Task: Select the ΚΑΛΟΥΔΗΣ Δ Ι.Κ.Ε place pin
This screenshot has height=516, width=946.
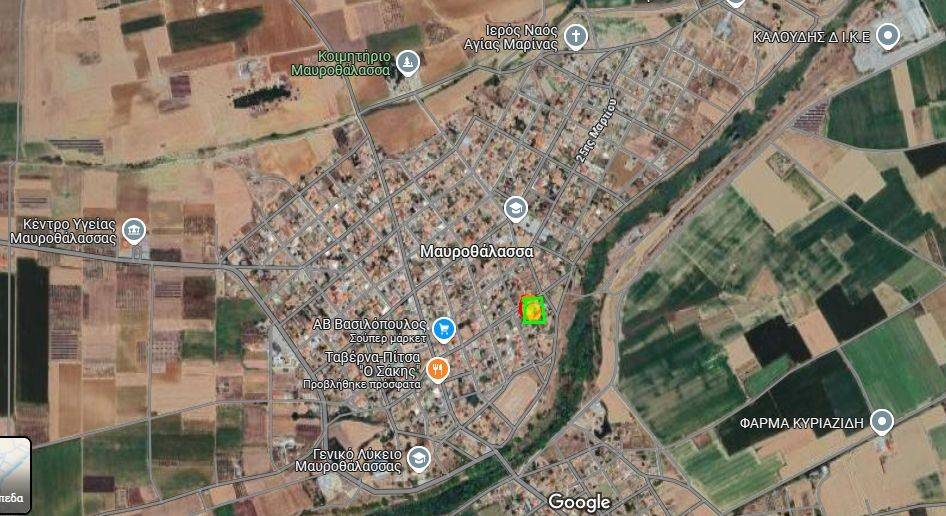Action: click(x=886, y=37)
